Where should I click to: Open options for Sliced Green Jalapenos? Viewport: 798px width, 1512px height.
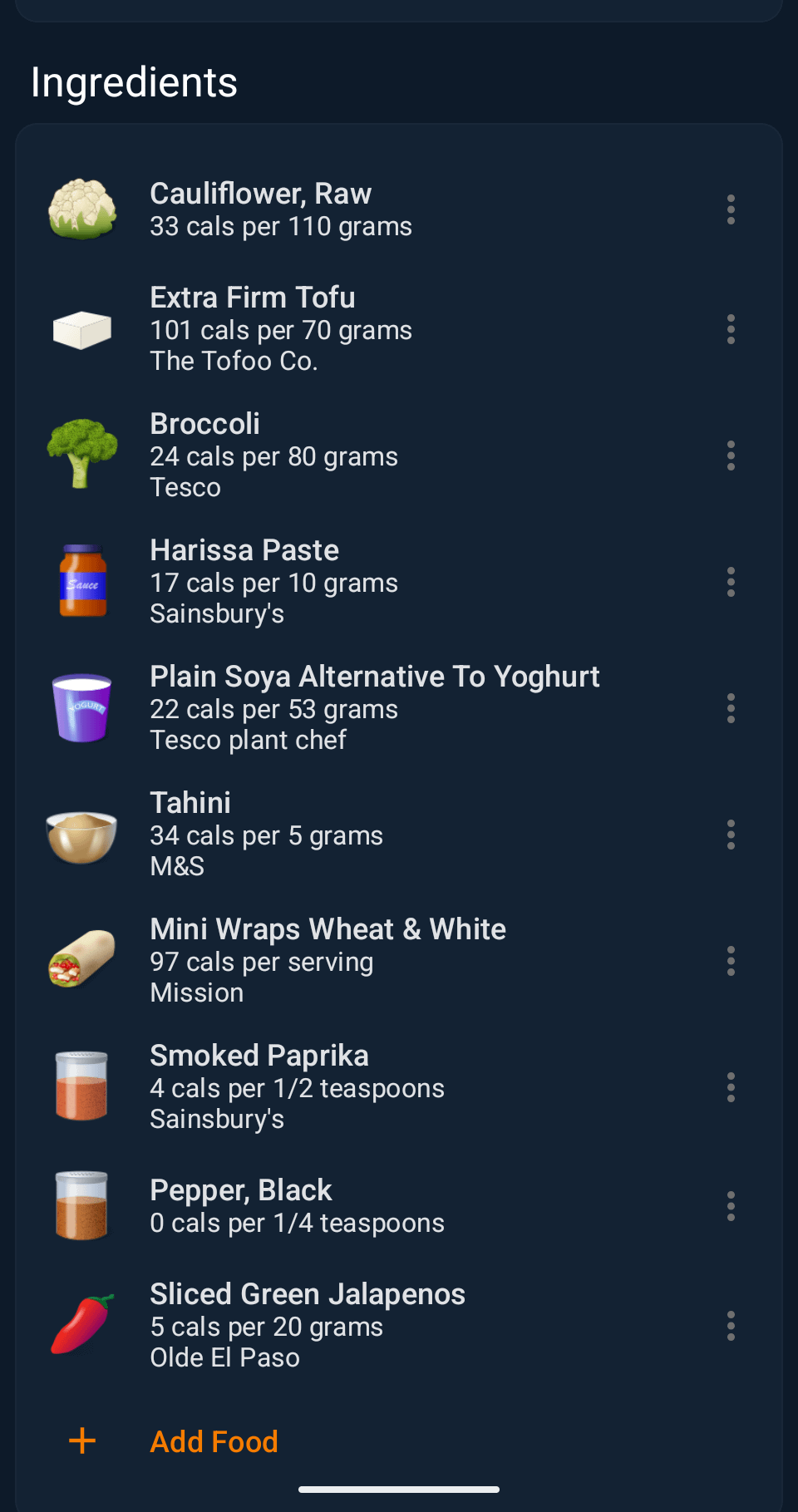coord(731,1326)
